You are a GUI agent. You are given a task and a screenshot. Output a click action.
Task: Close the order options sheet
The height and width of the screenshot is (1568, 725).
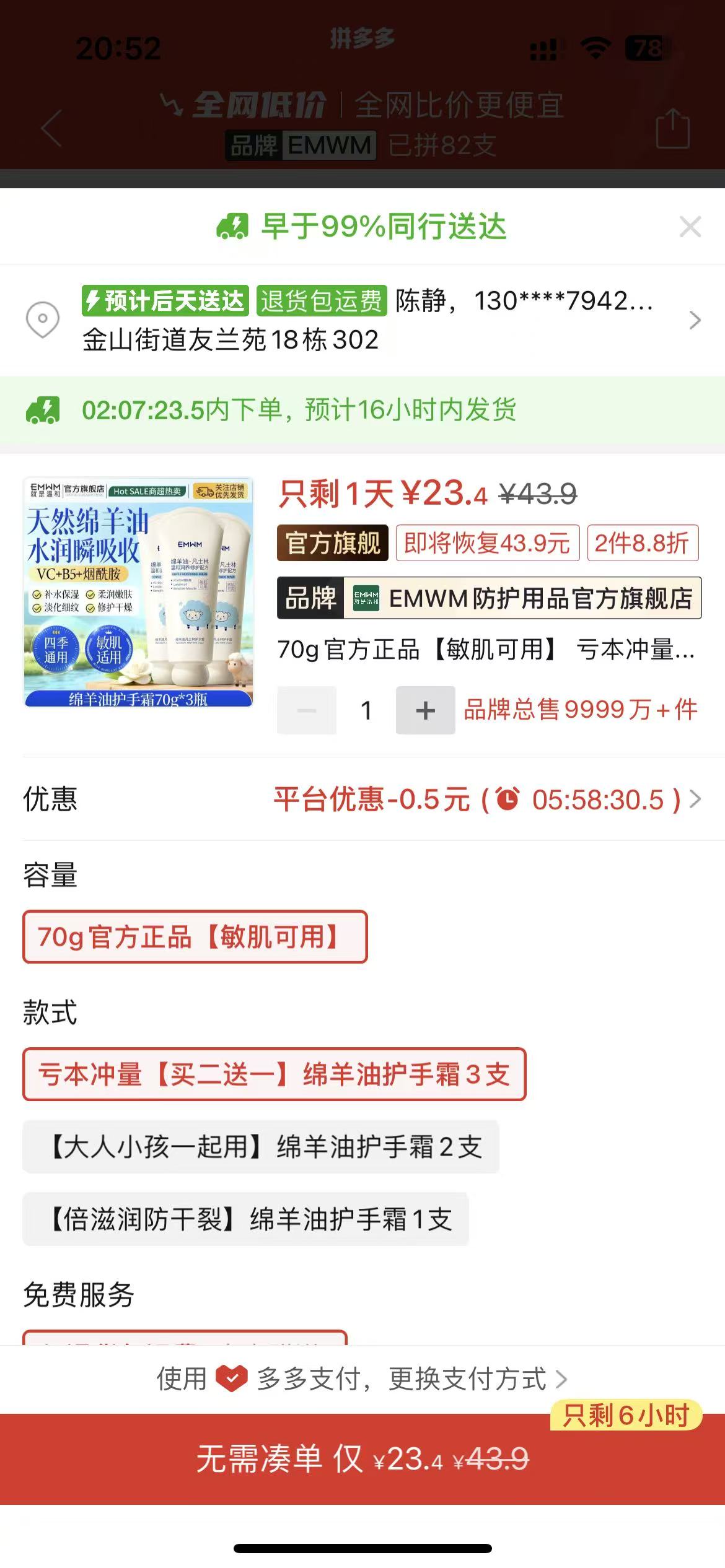[x=690, y=227]
